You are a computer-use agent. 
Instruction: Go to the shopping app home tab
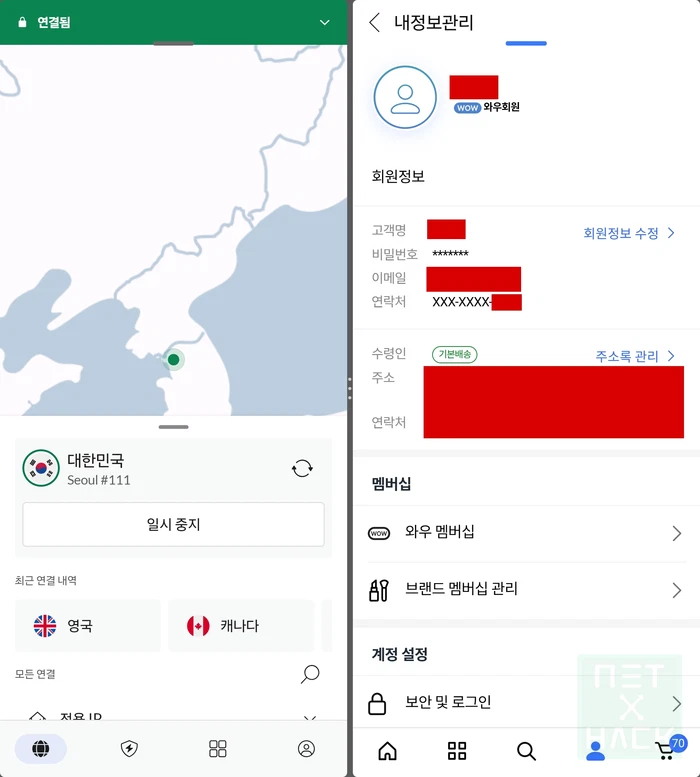point(387,751)
